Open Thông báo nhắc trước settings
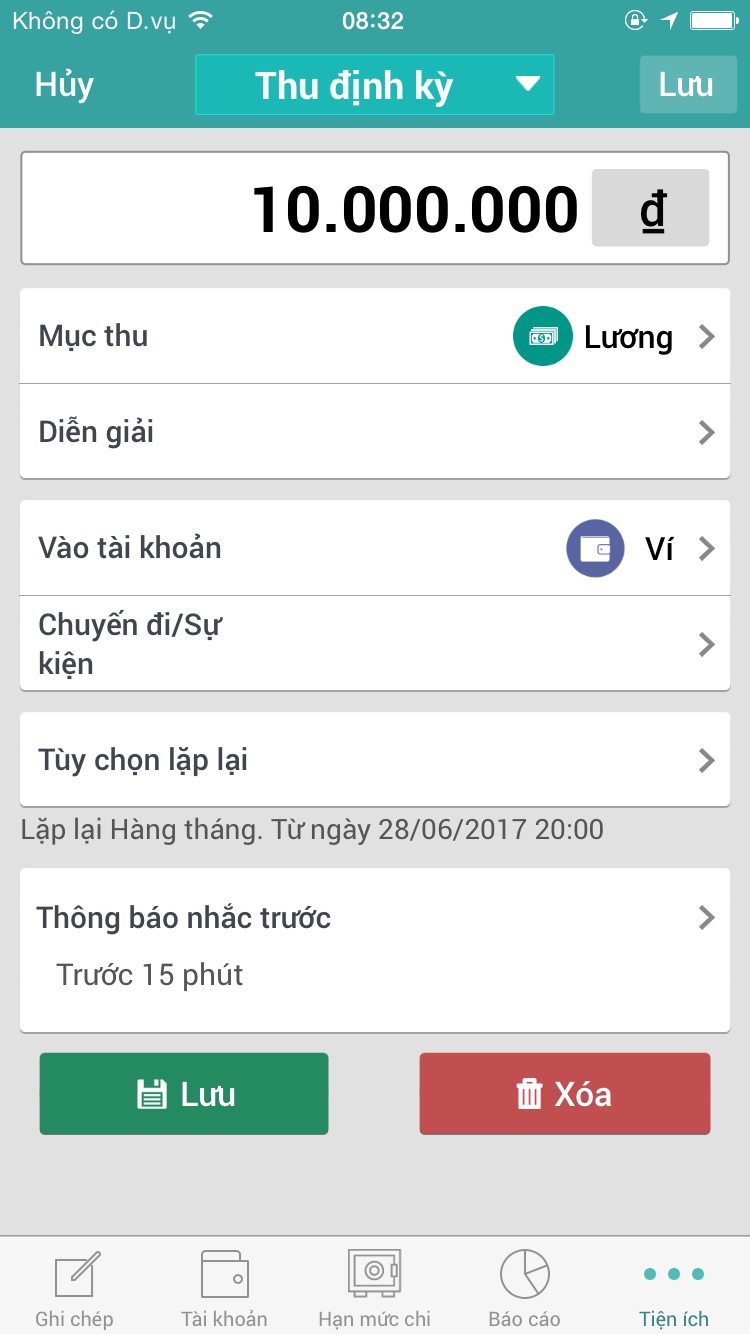 coord(375,950)
